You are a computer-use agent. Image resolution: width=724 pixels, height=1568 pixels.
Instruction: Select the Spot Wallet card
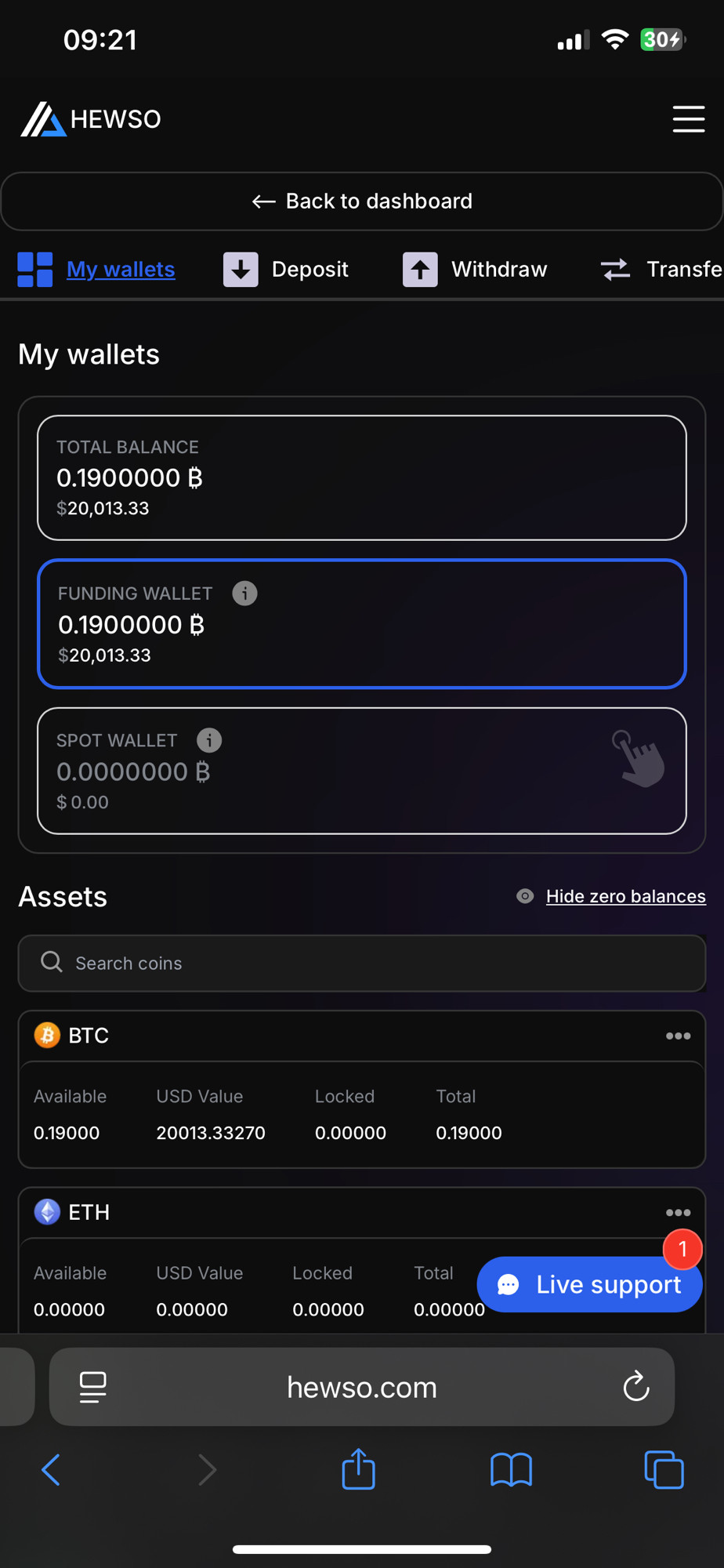click(362, 771)
